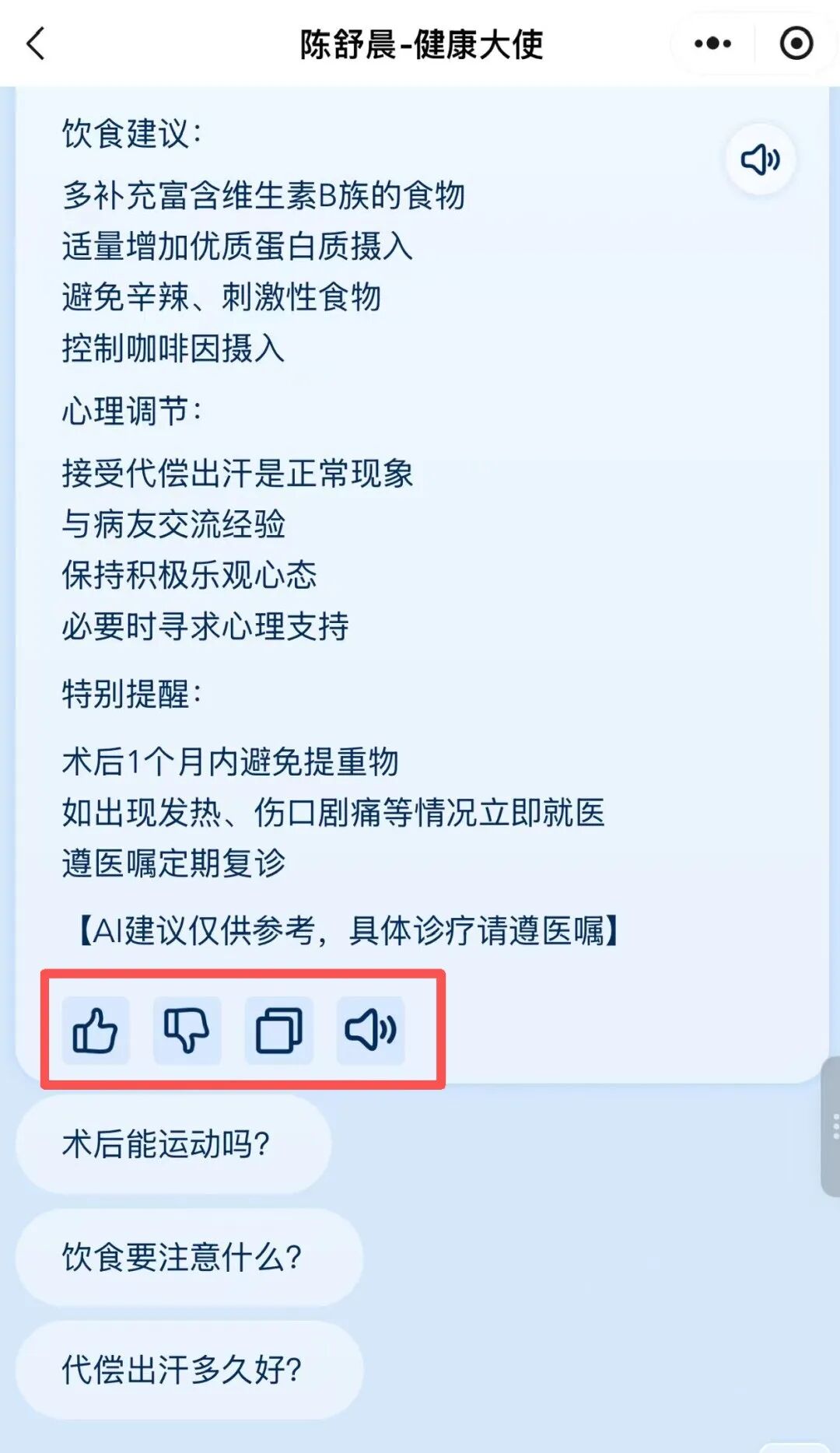
Task: Choose the suggestion 代偿出汗多久好?
Action: click(188, 1370)
